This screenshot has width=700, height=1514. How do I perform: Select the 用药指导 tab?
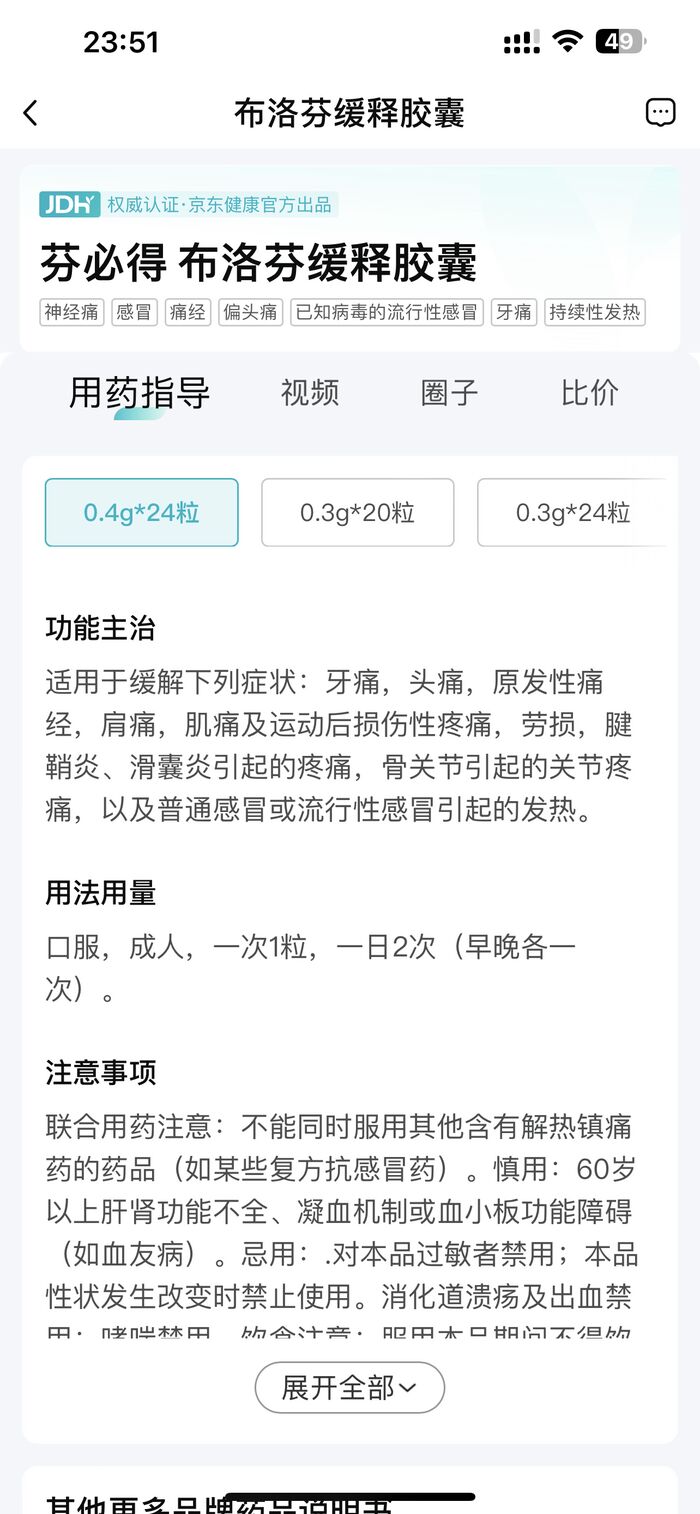[x=139, y=393]
